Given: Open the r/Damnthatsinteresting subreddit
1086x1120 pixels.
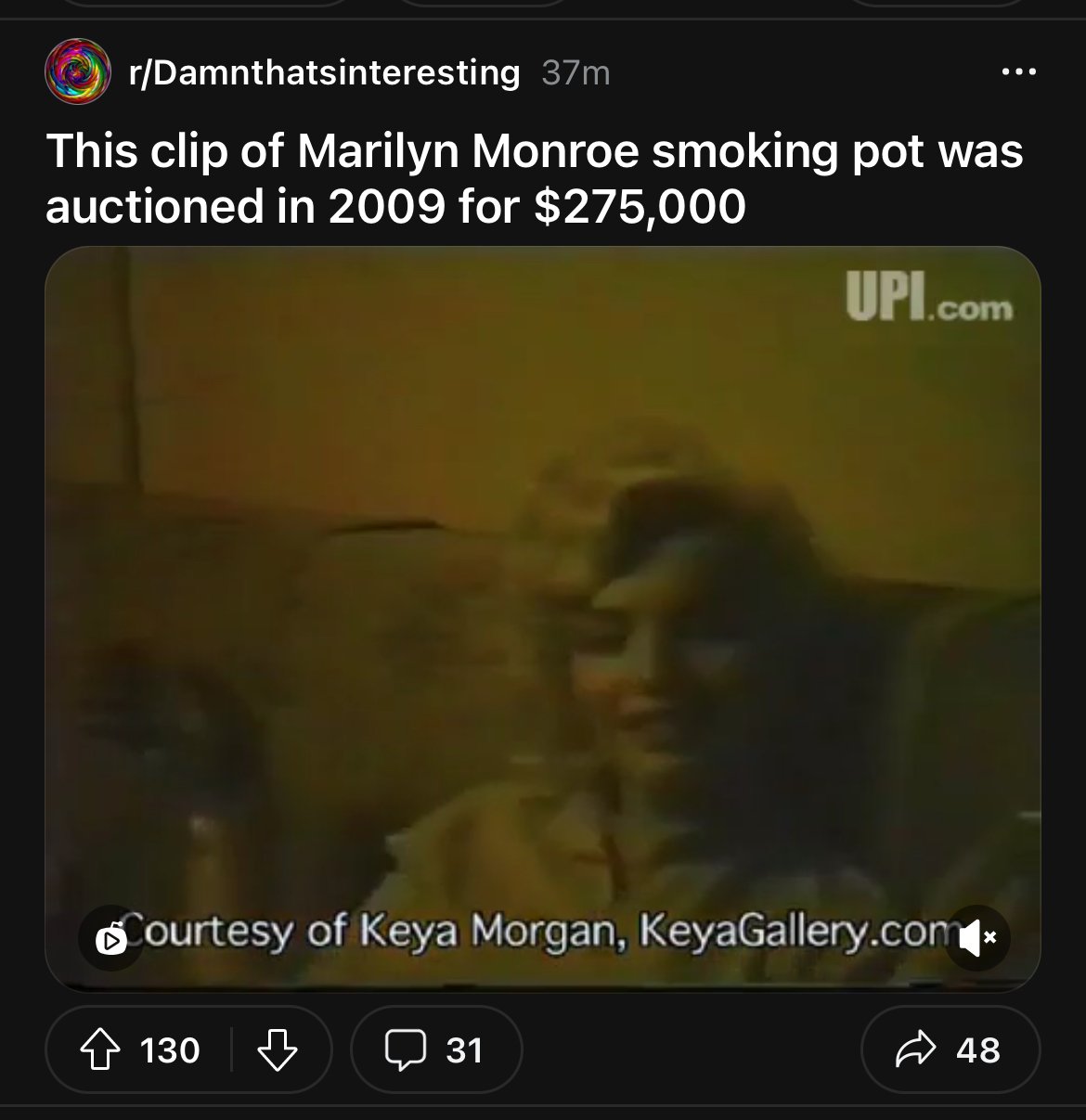Looking at the screenshot, I should 325,71.
